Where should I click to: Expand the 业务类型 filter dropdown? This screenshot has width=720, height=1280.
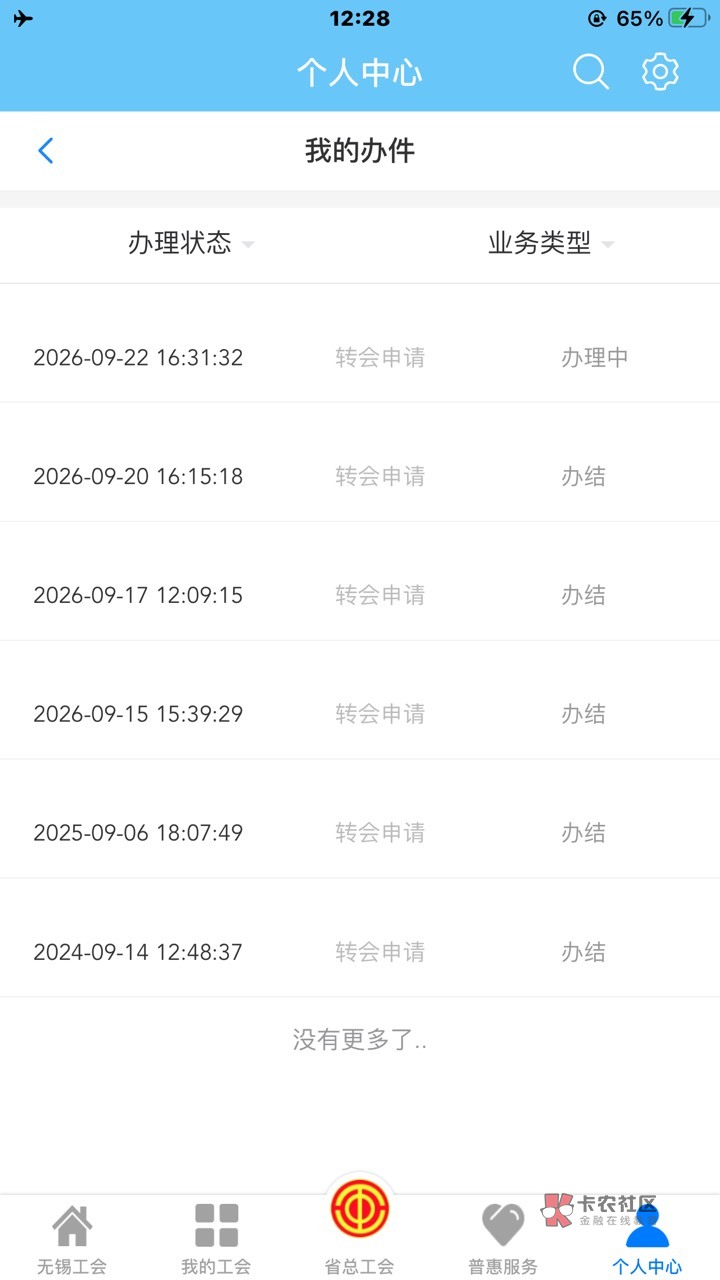551,243
